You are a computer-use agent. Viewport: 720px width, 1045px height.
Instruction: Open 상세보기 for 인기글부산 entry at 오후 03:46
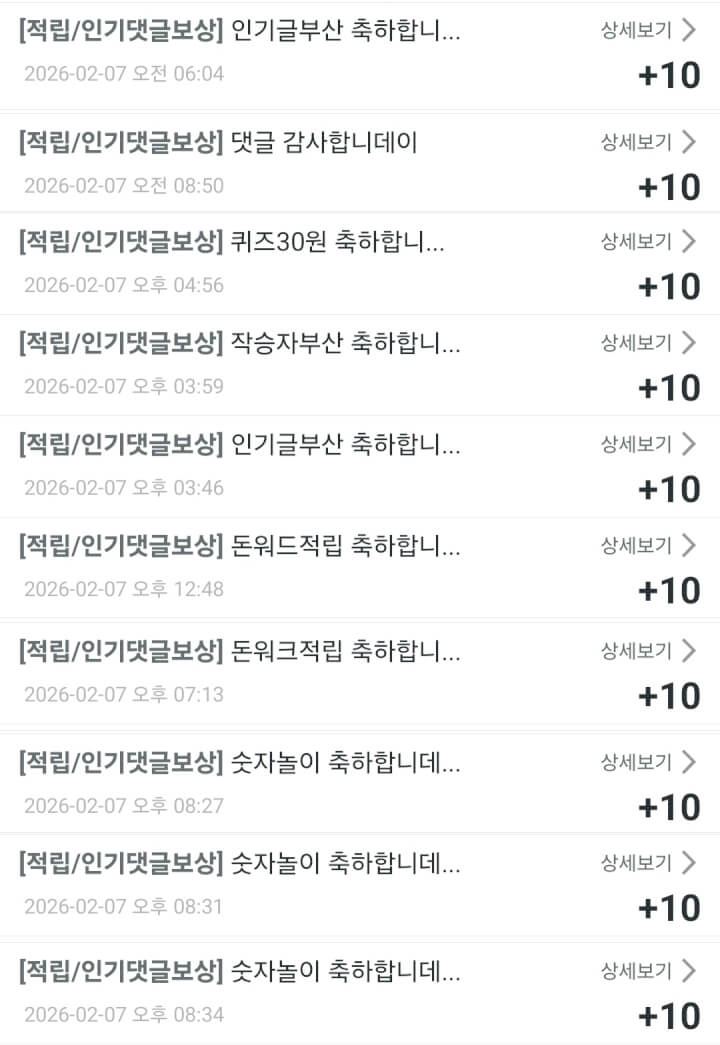click(647, 444)
